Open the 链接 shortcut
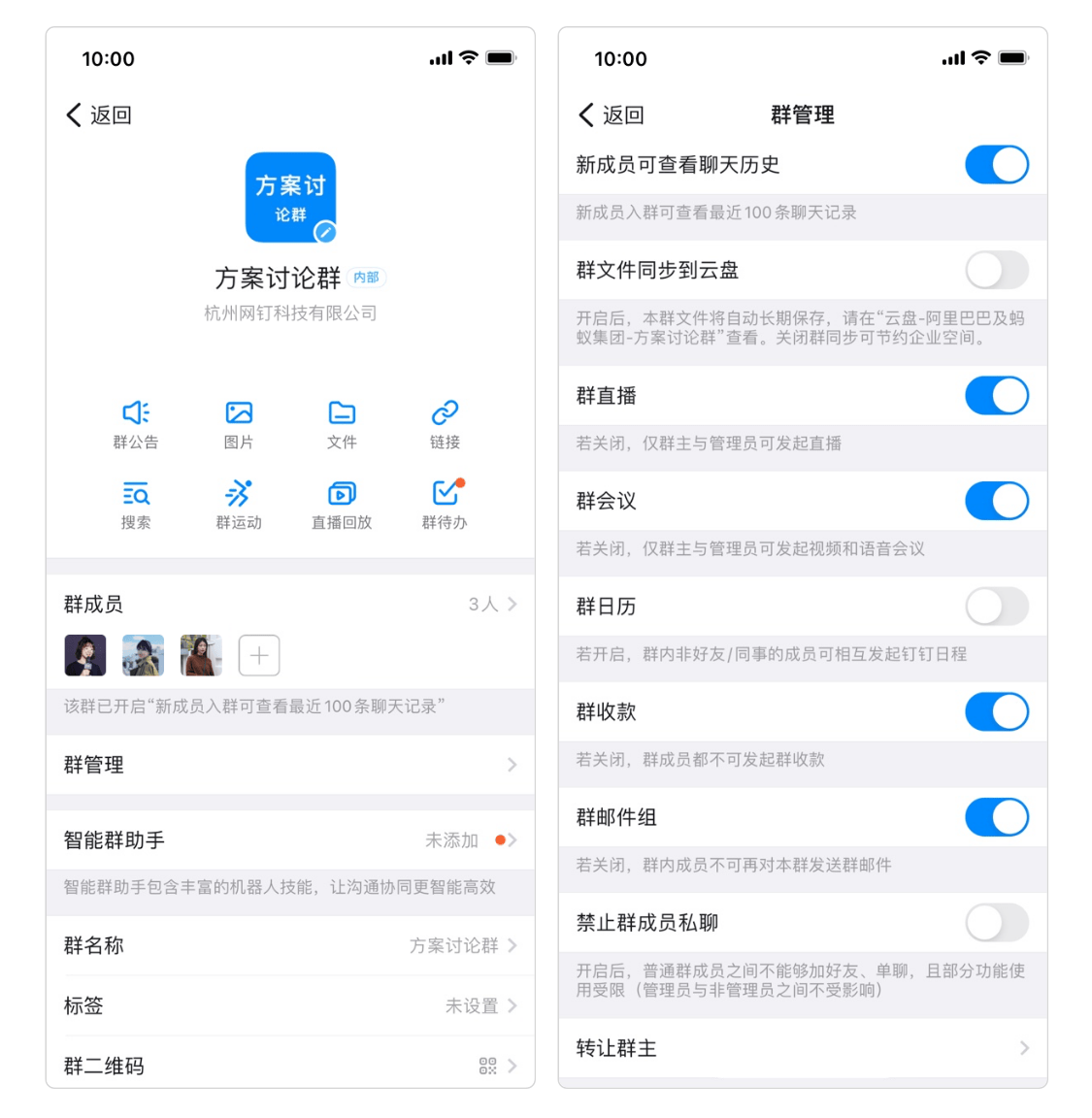 coord(445,424)
